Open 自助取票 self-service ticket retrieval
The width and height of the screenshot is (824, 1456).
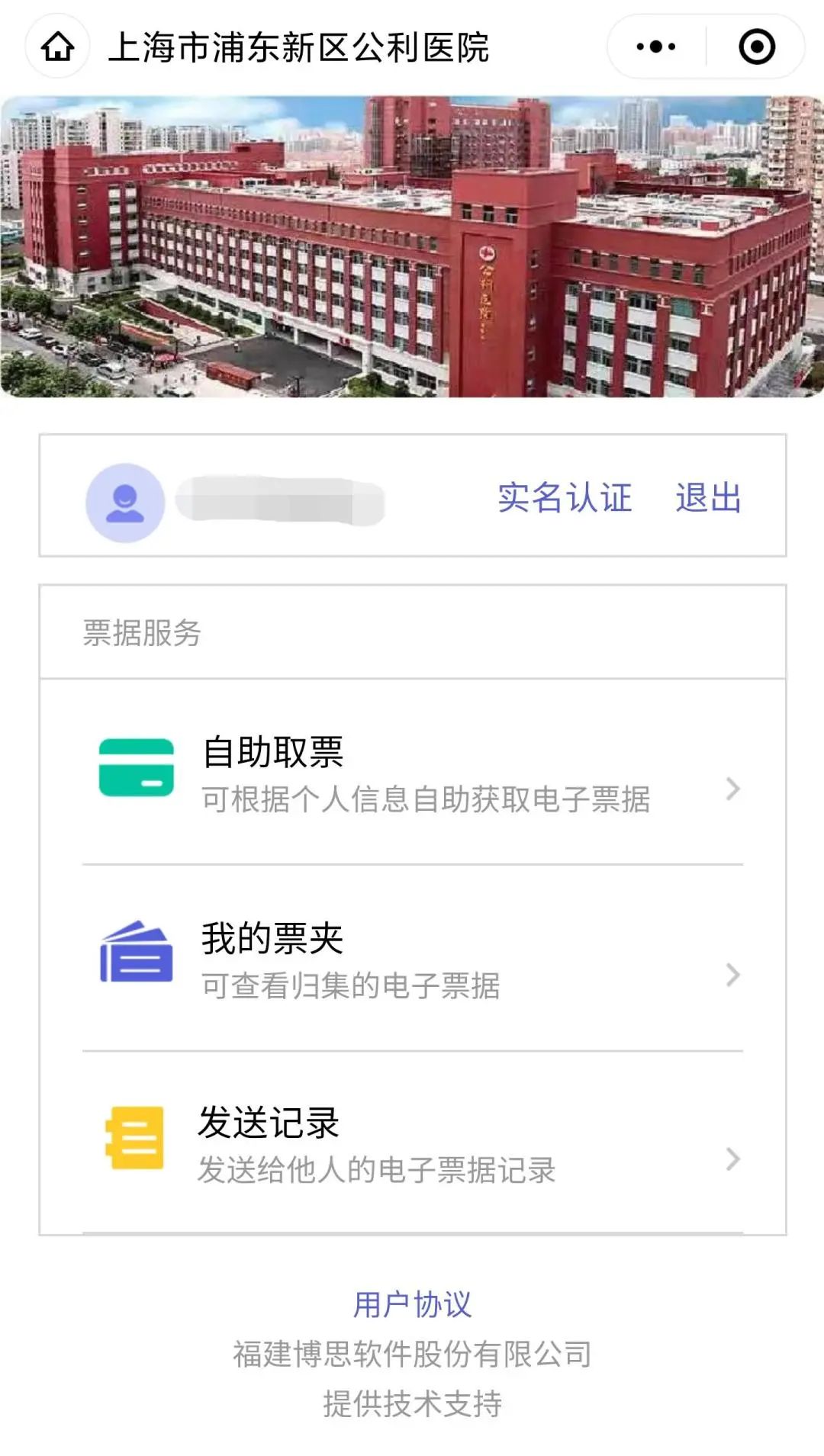tap(413, 773)
